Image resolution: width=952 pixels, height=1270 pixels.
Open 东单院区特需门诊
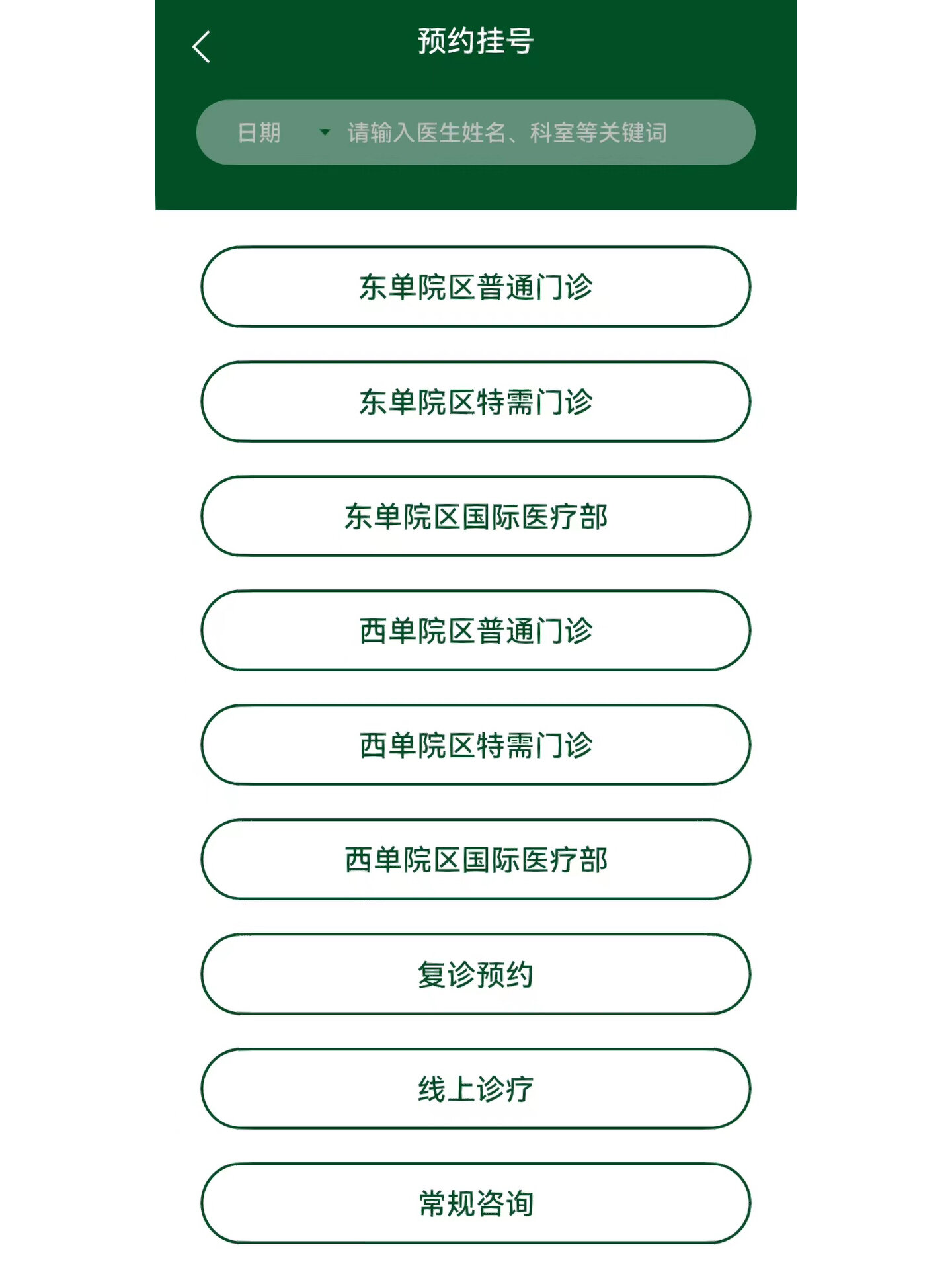[x=475, y=402]
